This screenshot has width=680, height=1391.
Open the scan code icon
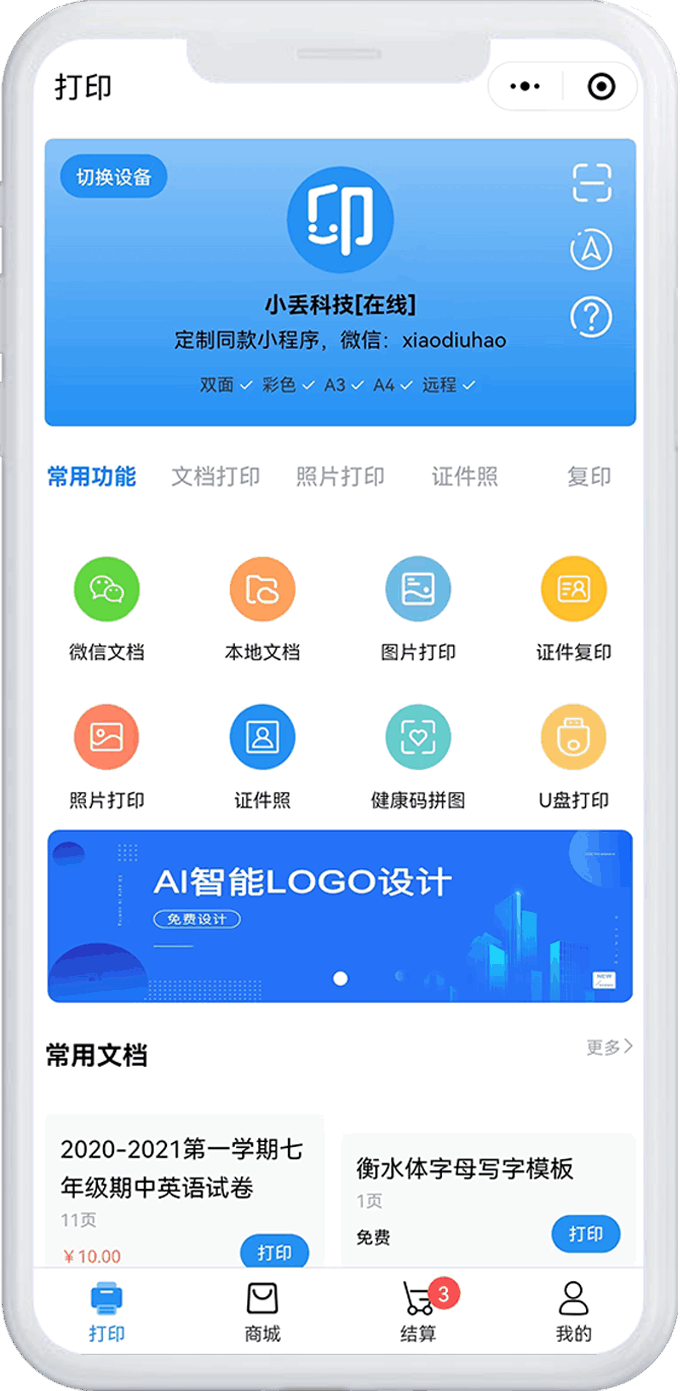coord(591,182)
